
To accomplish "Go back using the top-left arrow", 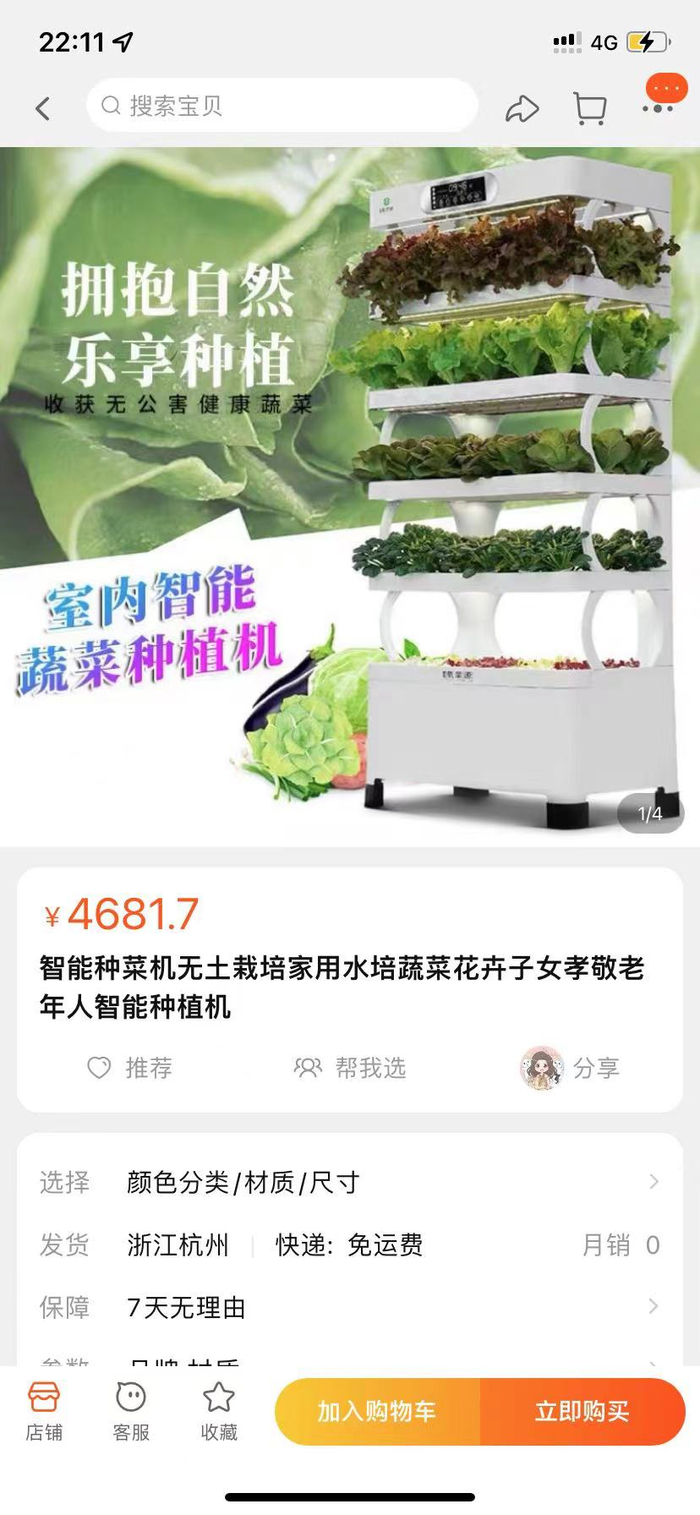I will click(x=42, y=108).
